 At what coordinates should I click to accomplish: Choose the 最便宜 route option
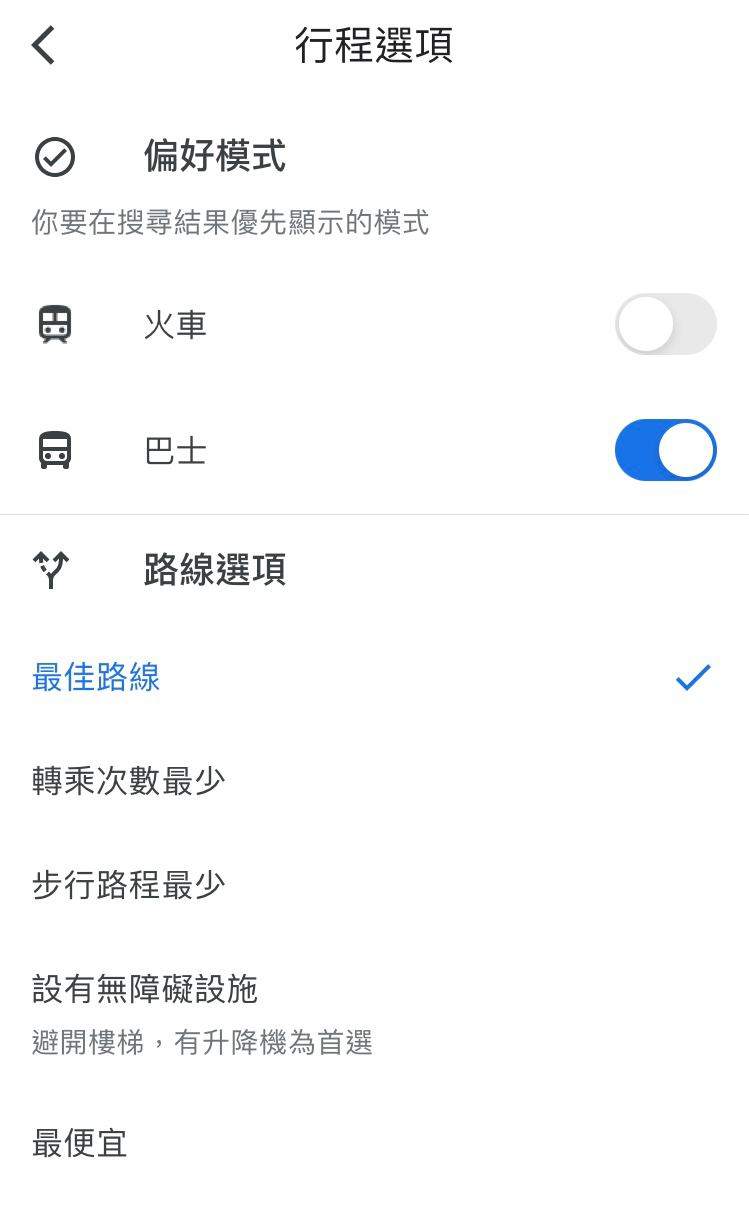click(374, 1142)
